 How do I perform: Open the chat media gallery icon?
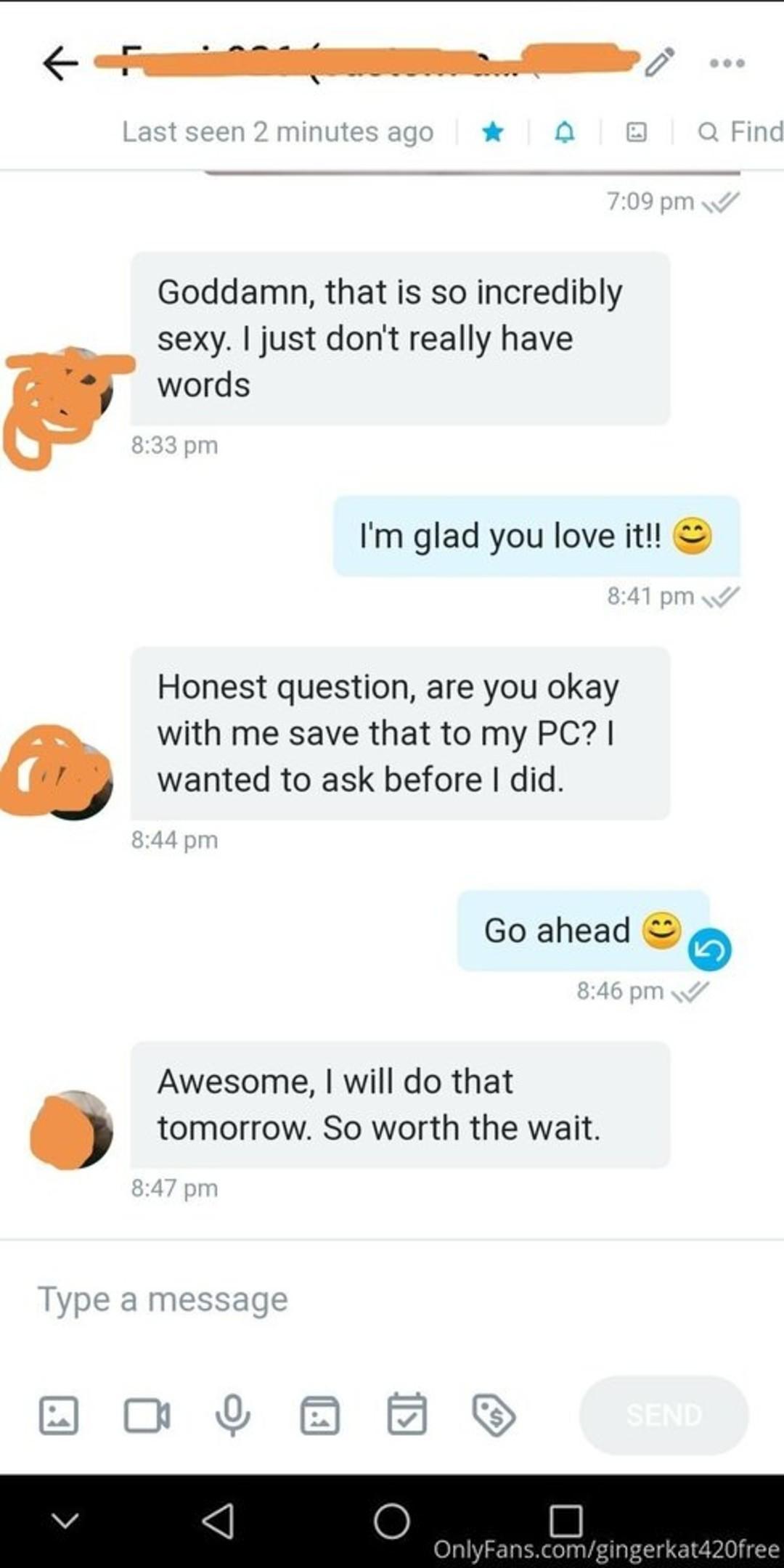pos(637,132)
